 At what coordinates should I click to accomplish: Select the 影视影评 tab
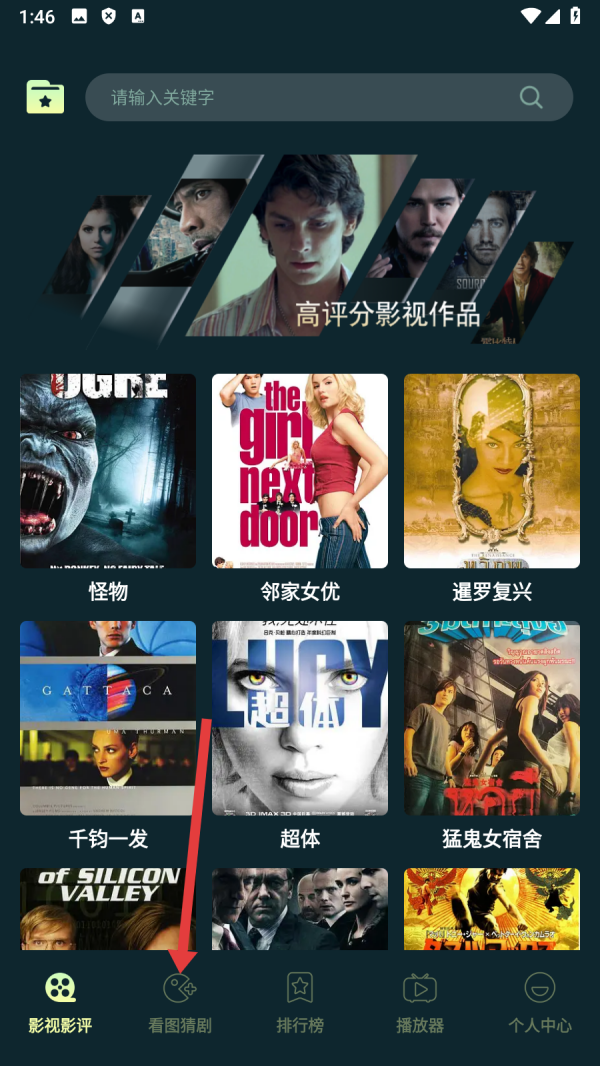click(x=60, y=1003)
